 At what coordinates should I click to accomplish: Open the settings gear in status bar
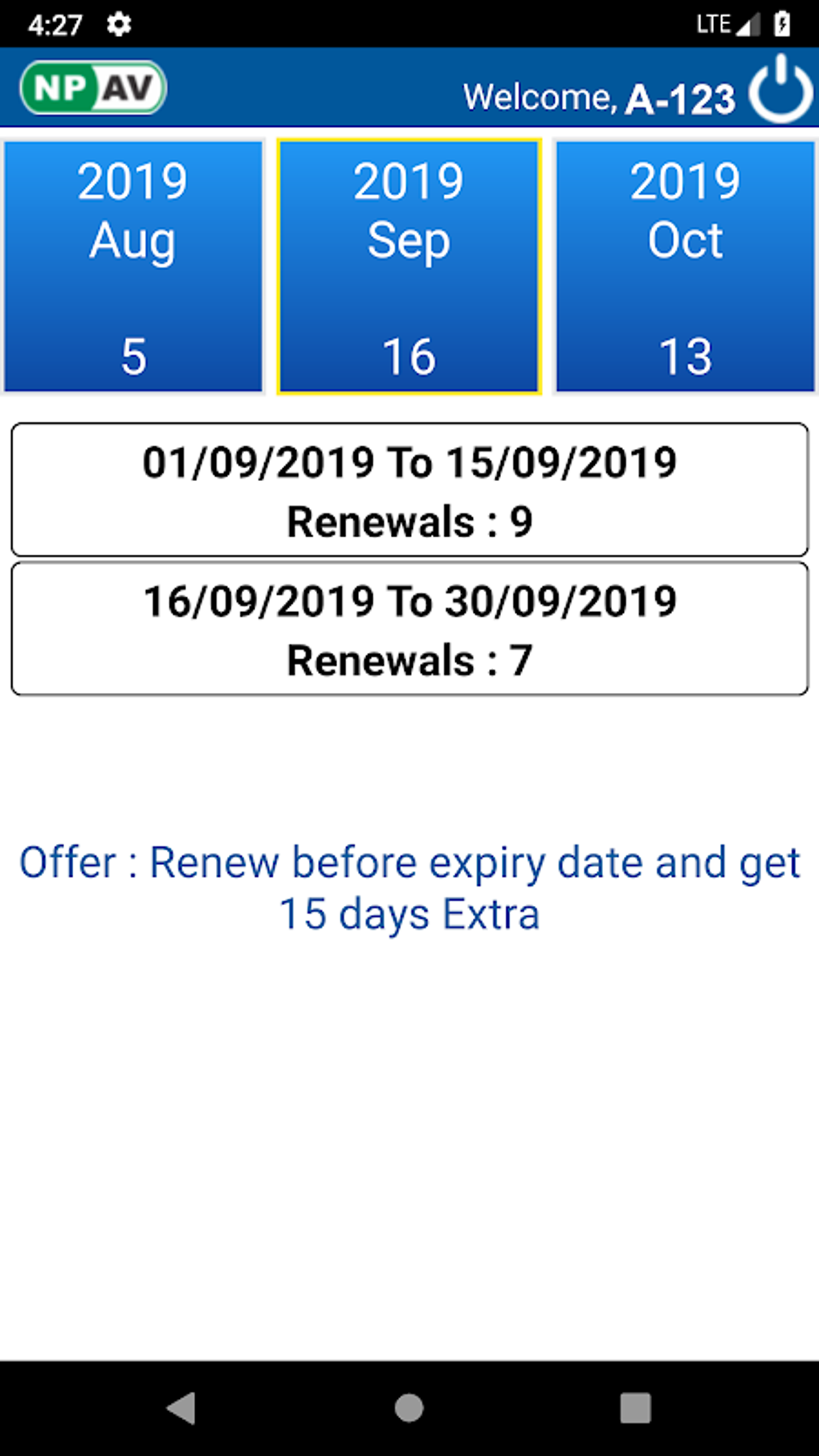(x=119, y=24)
